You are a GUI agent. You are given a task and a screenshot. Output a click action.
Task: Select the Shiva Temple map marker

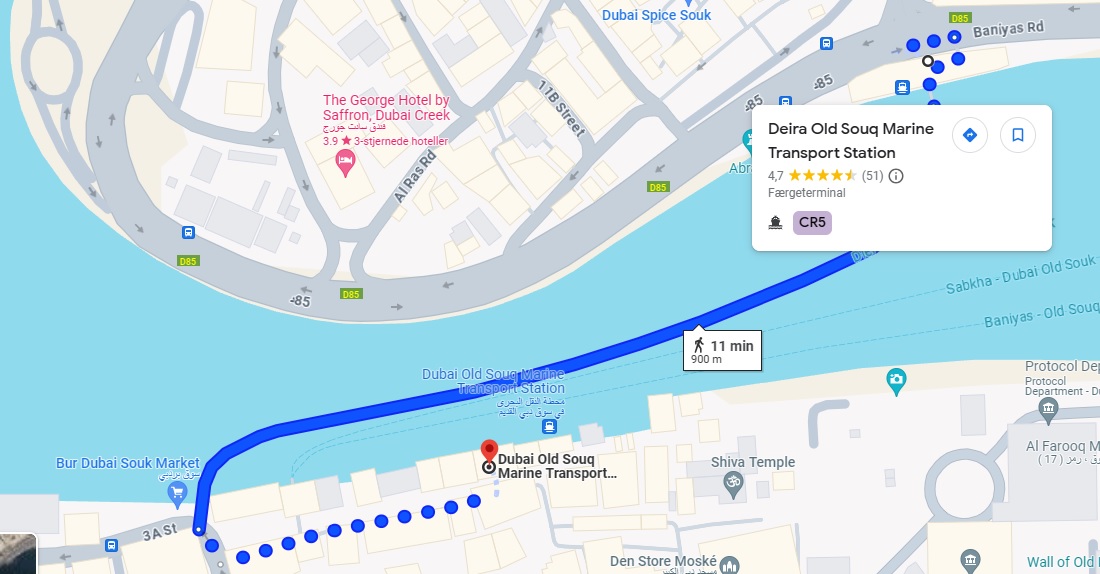pyautogui.click(x=733, y=482)
